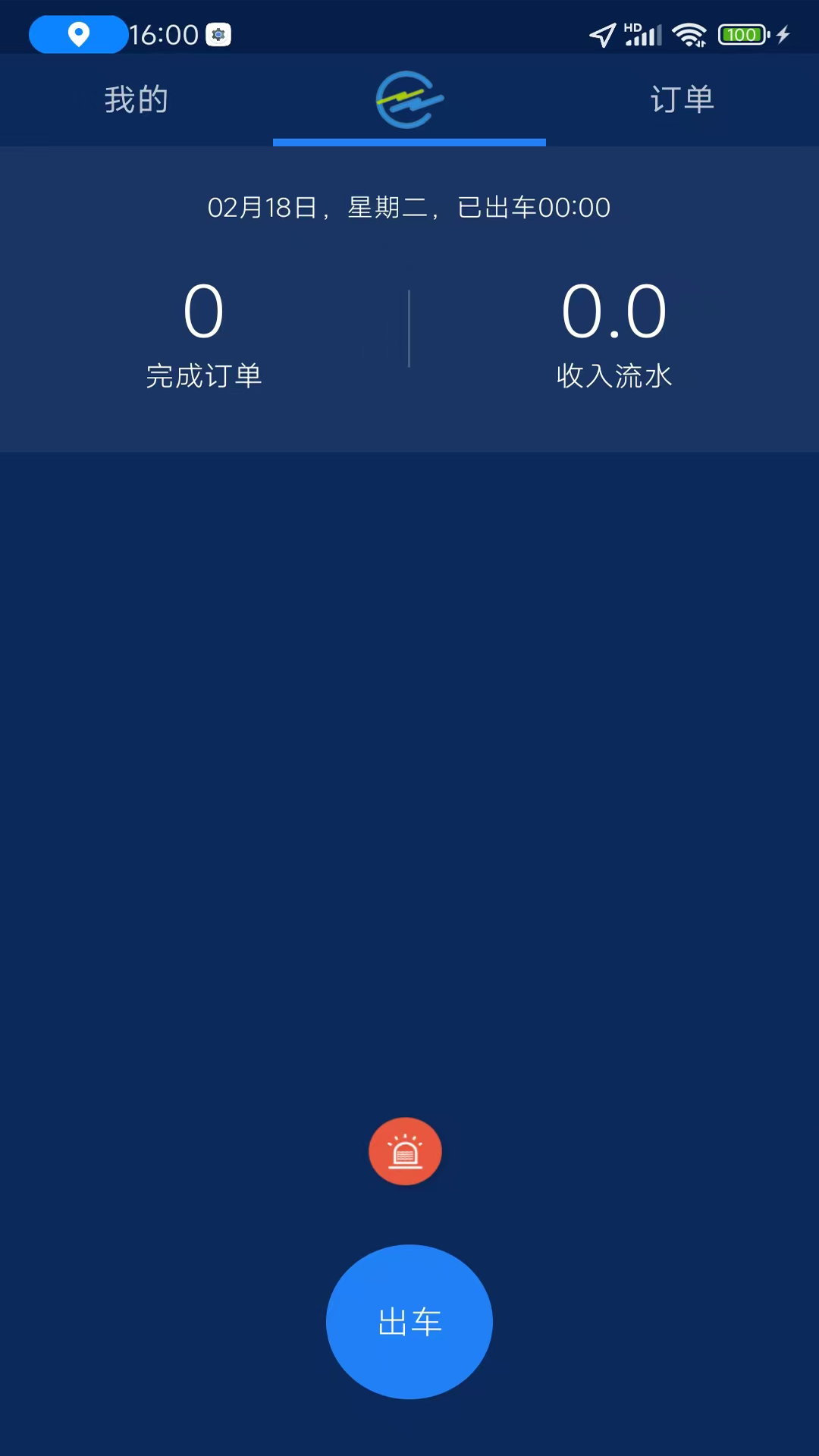Tap the 完成订单 counter

pyautogui.click(x=203, y=375)
